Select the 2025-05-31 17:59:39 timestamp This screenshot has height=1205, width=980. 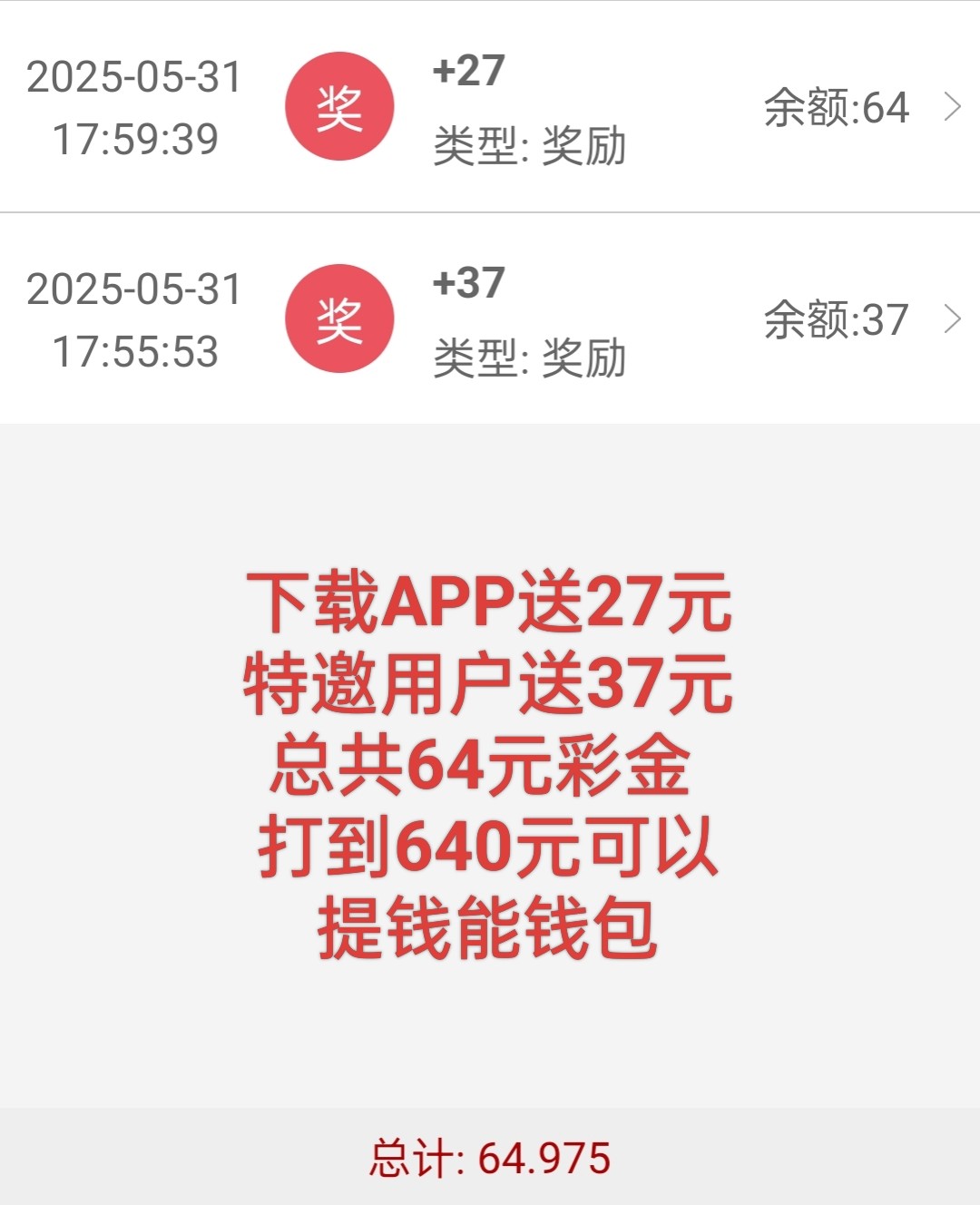[x=134, y=106]
